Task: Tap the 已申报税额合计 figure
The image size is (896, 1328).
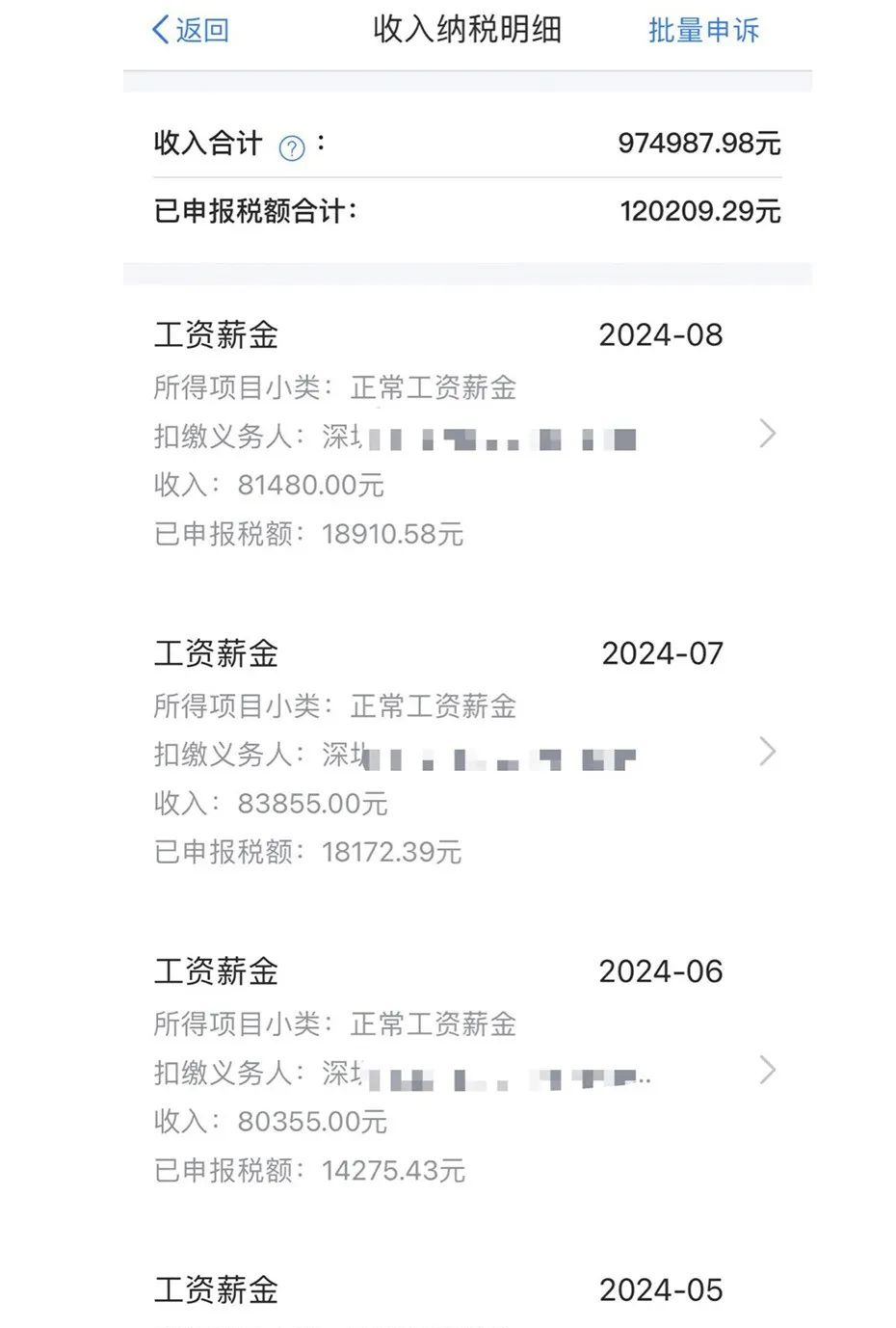Action: [698, 212]
